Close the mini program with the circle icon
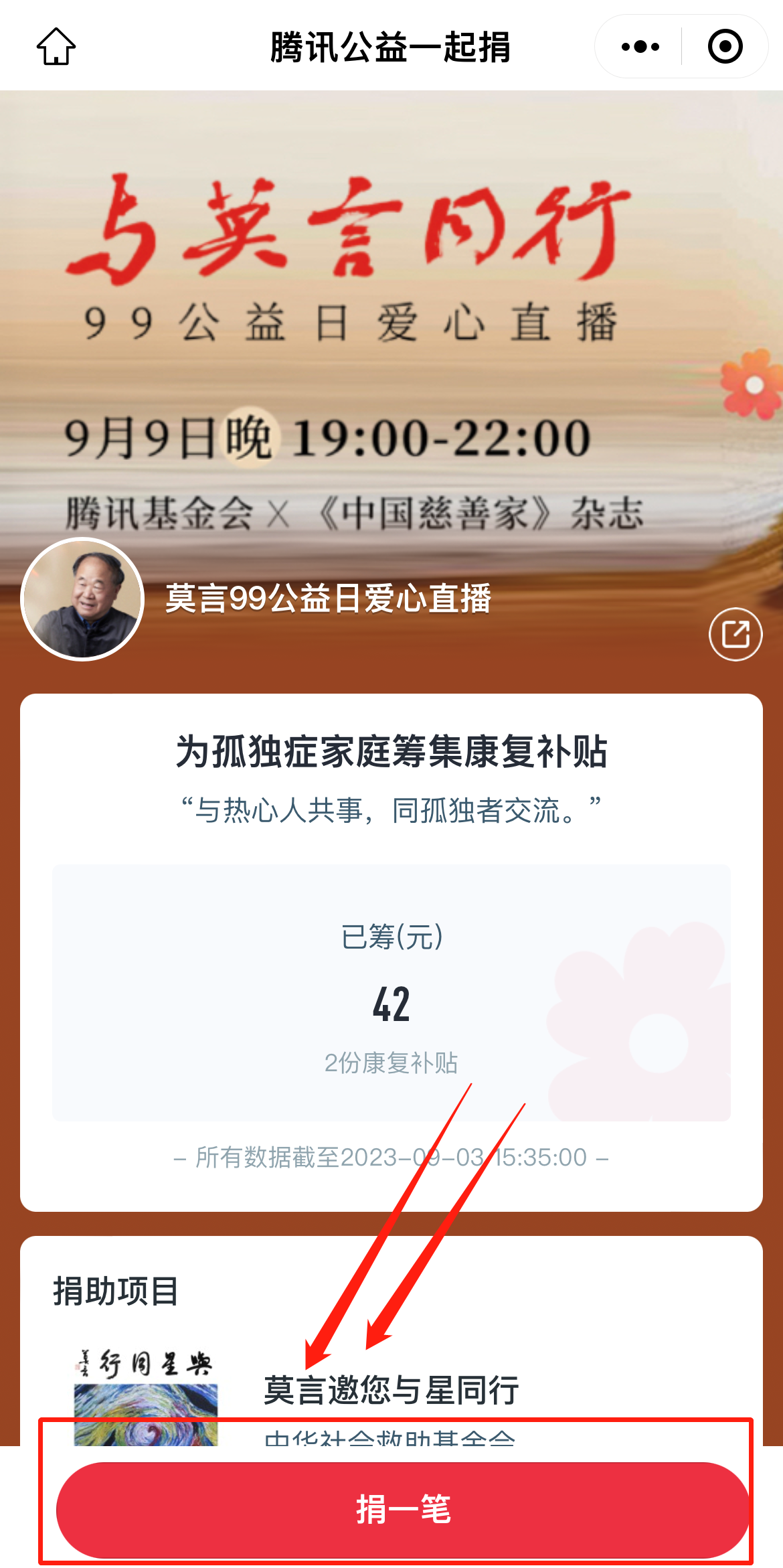Image resolution: width=783 pixels, height=1568 pixels. click(725, 47)
